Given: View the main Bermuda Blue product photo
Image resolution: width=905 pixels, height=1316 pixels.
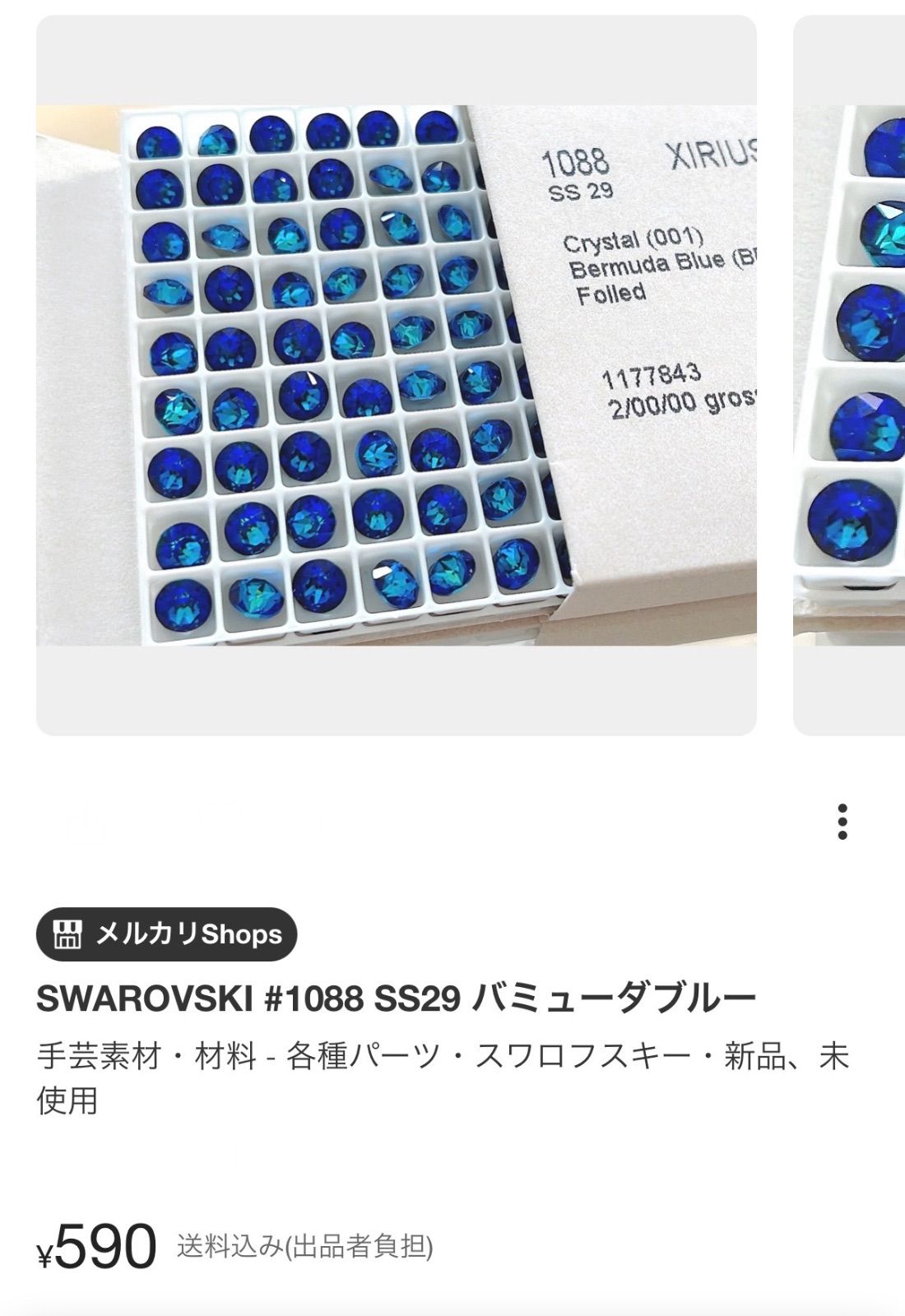Looking at the screenshot, I should (x=396, y=375).
